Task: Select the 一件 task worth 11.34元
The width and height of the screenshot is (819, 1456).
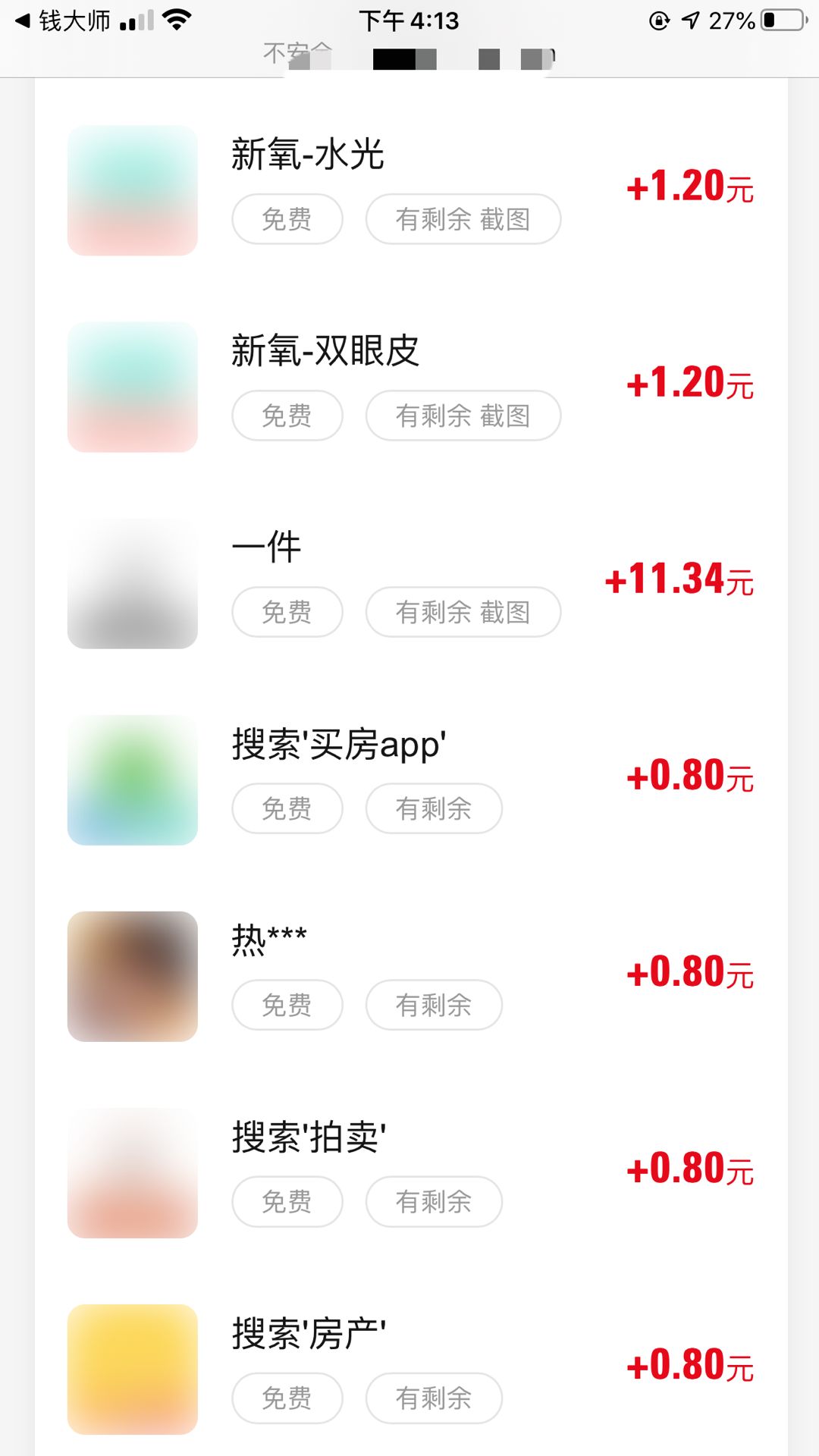Action: click(411, 583)
